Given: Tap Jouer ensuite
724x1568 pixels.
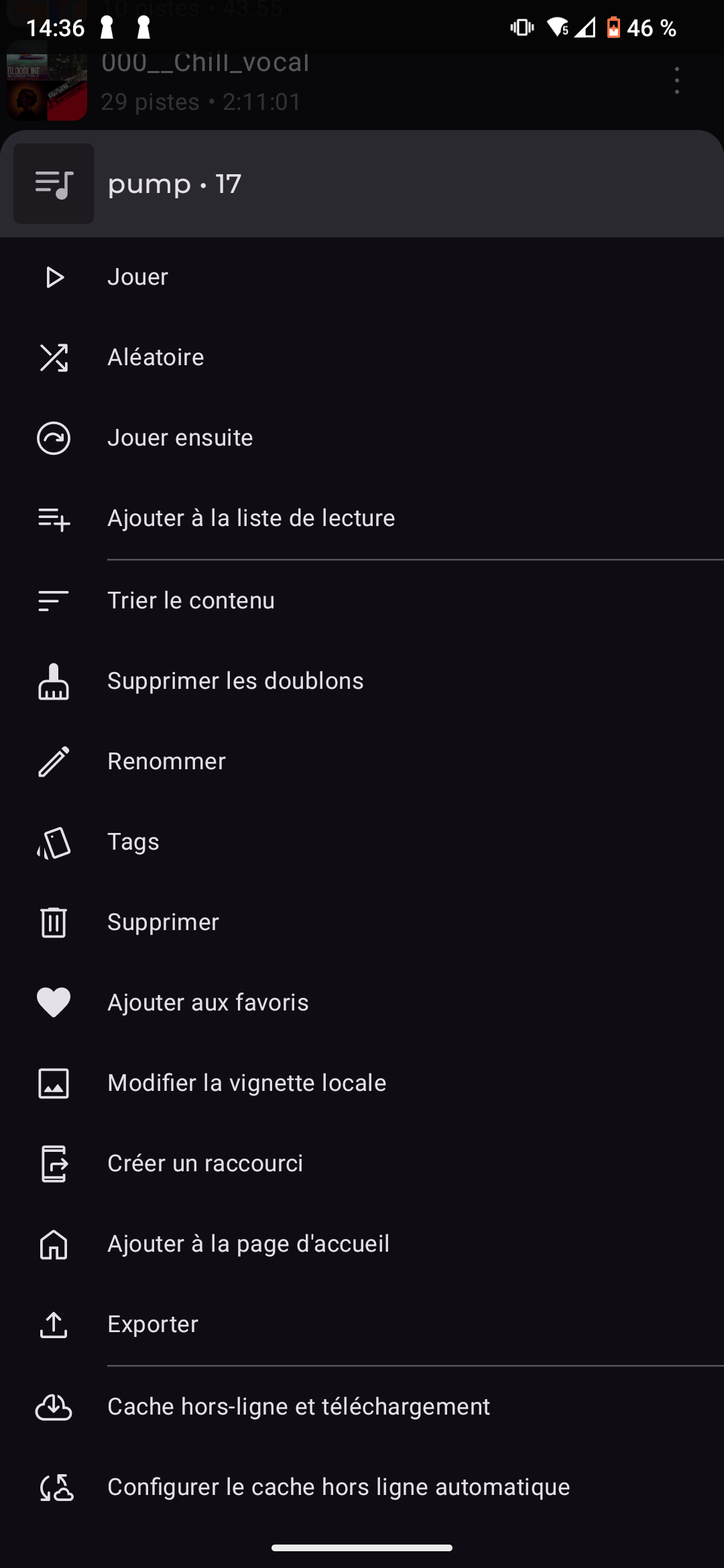Looking at the screenshot, I should tap(362, 438).
